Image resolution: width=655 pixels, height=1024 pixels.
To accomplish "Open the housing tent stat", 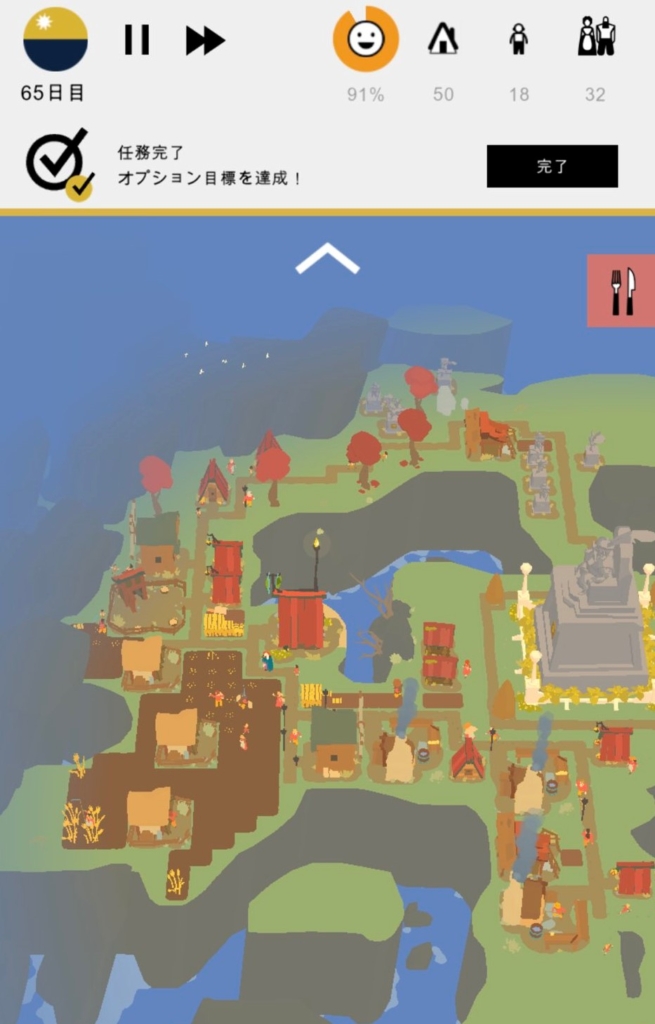I will tap(443, 39).
